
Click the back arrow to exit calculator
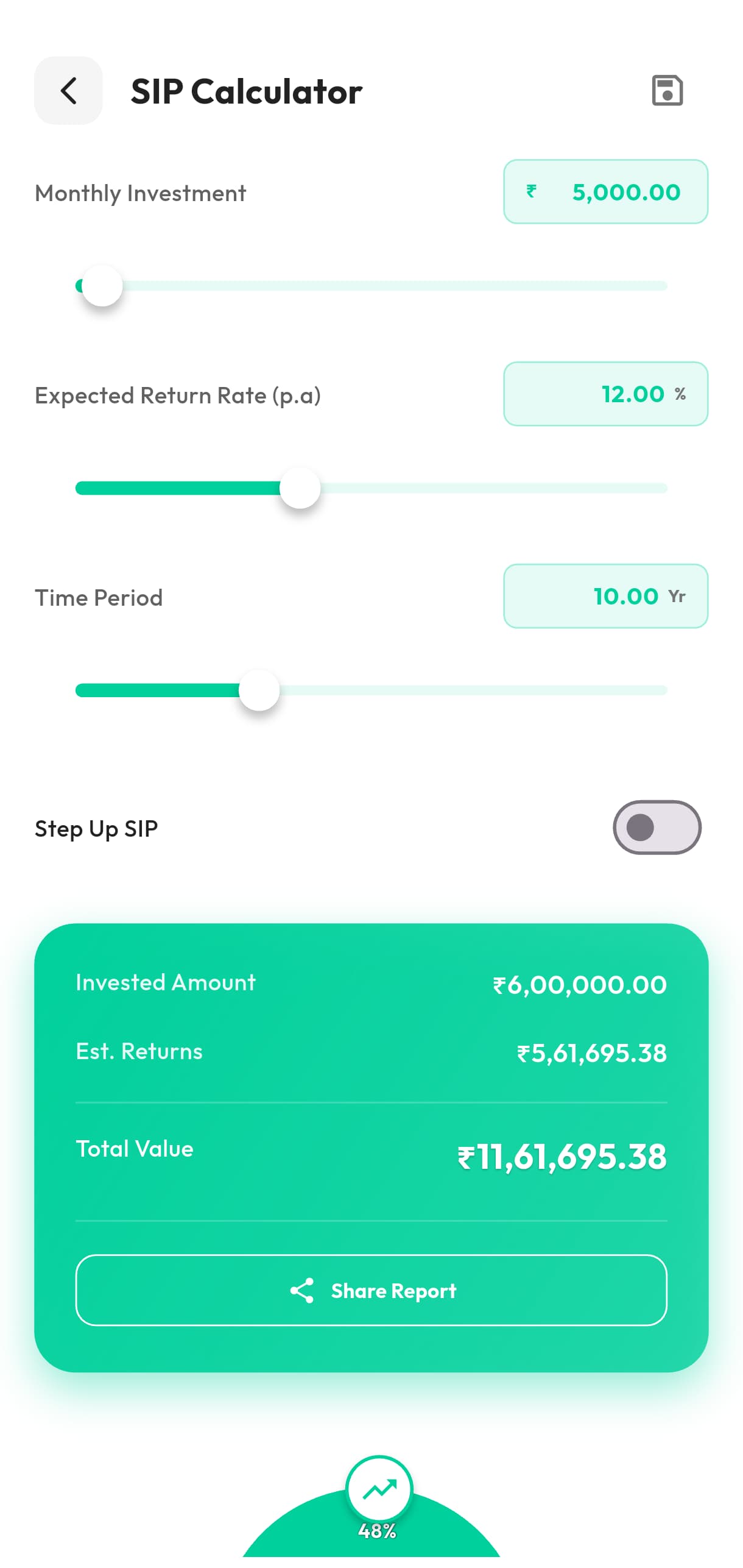click(68, 90)
